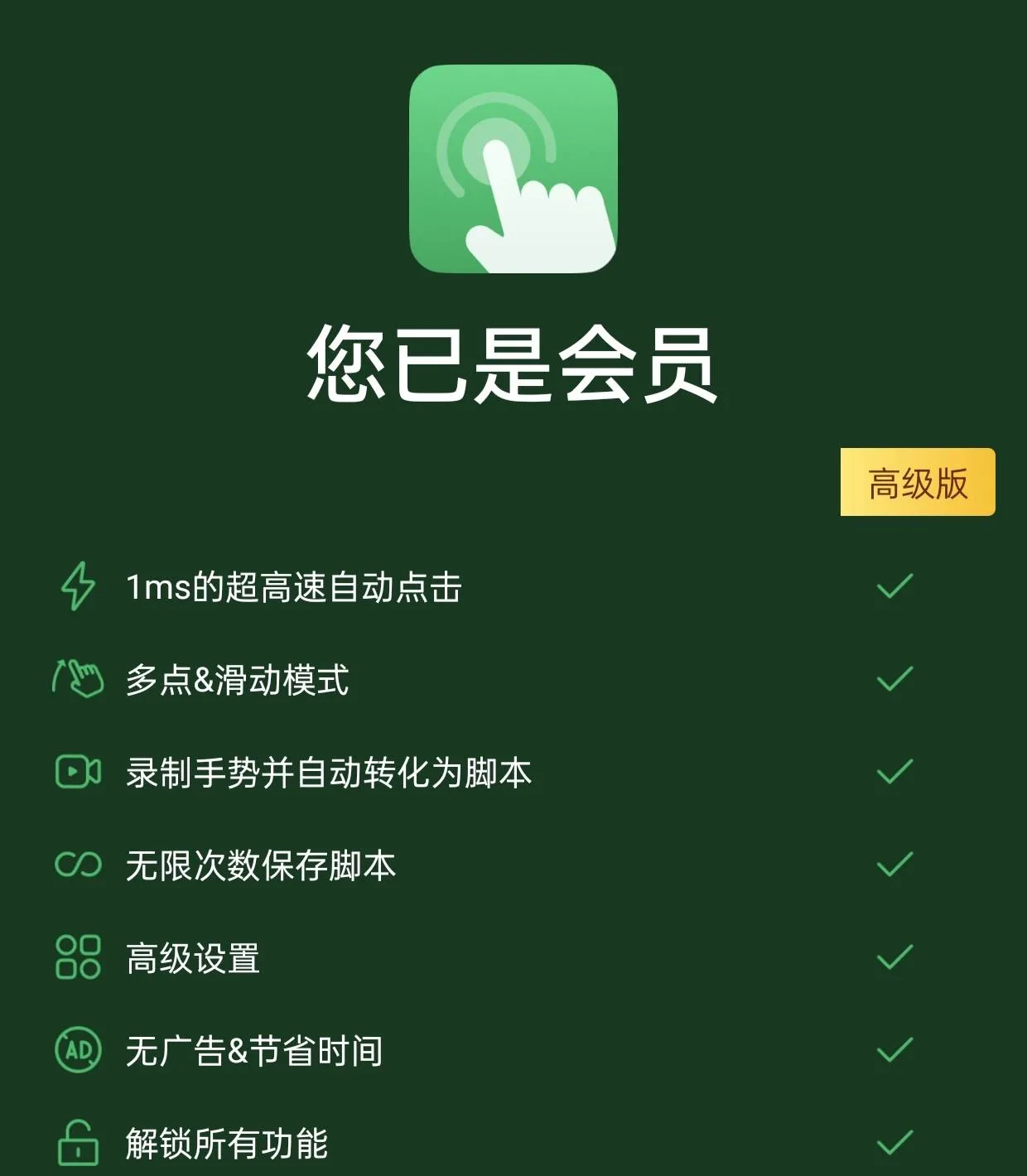1027x1176 pixels.
Task: Open the advanced settings grid icon
Action: pos(77,958)
